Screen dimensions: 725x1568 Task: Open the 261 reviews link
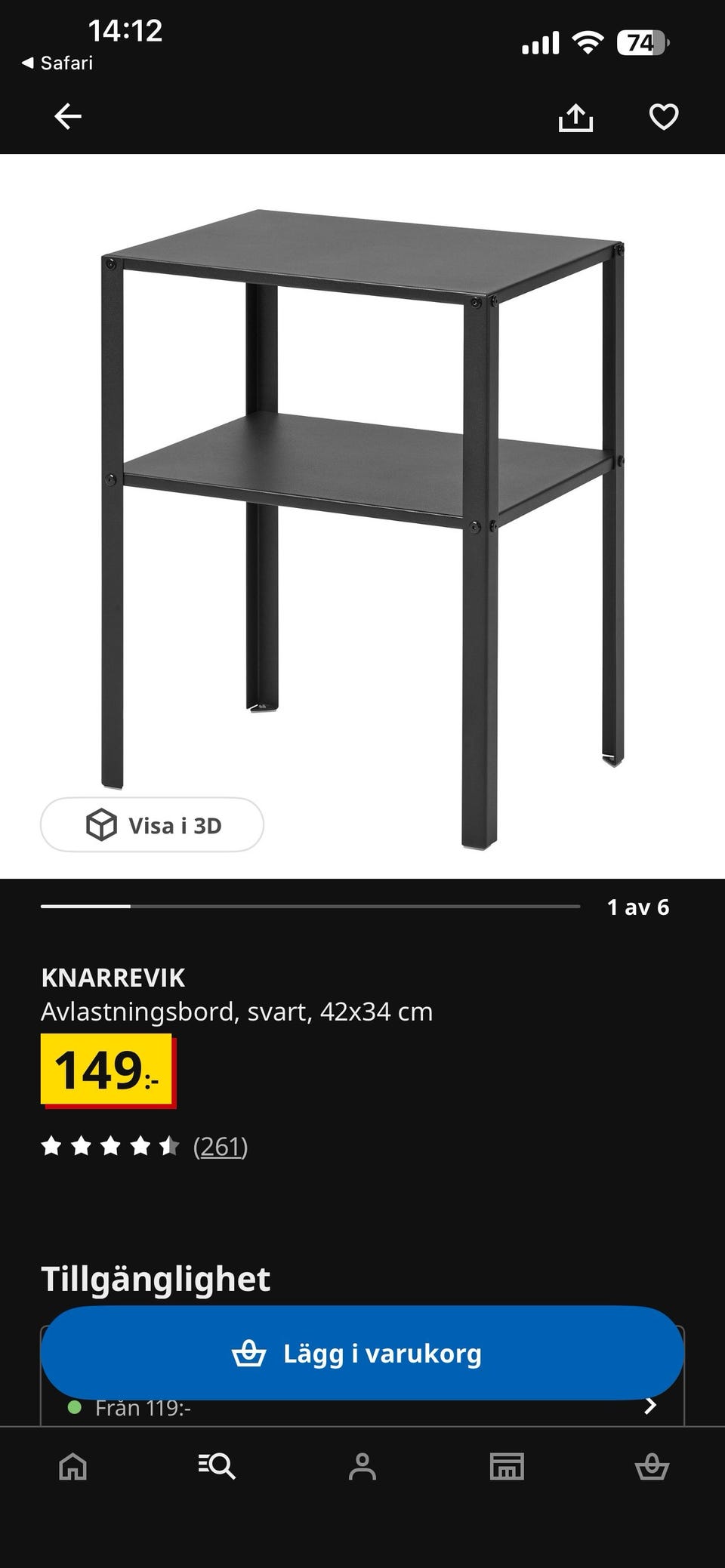[x=221, y=1146]
